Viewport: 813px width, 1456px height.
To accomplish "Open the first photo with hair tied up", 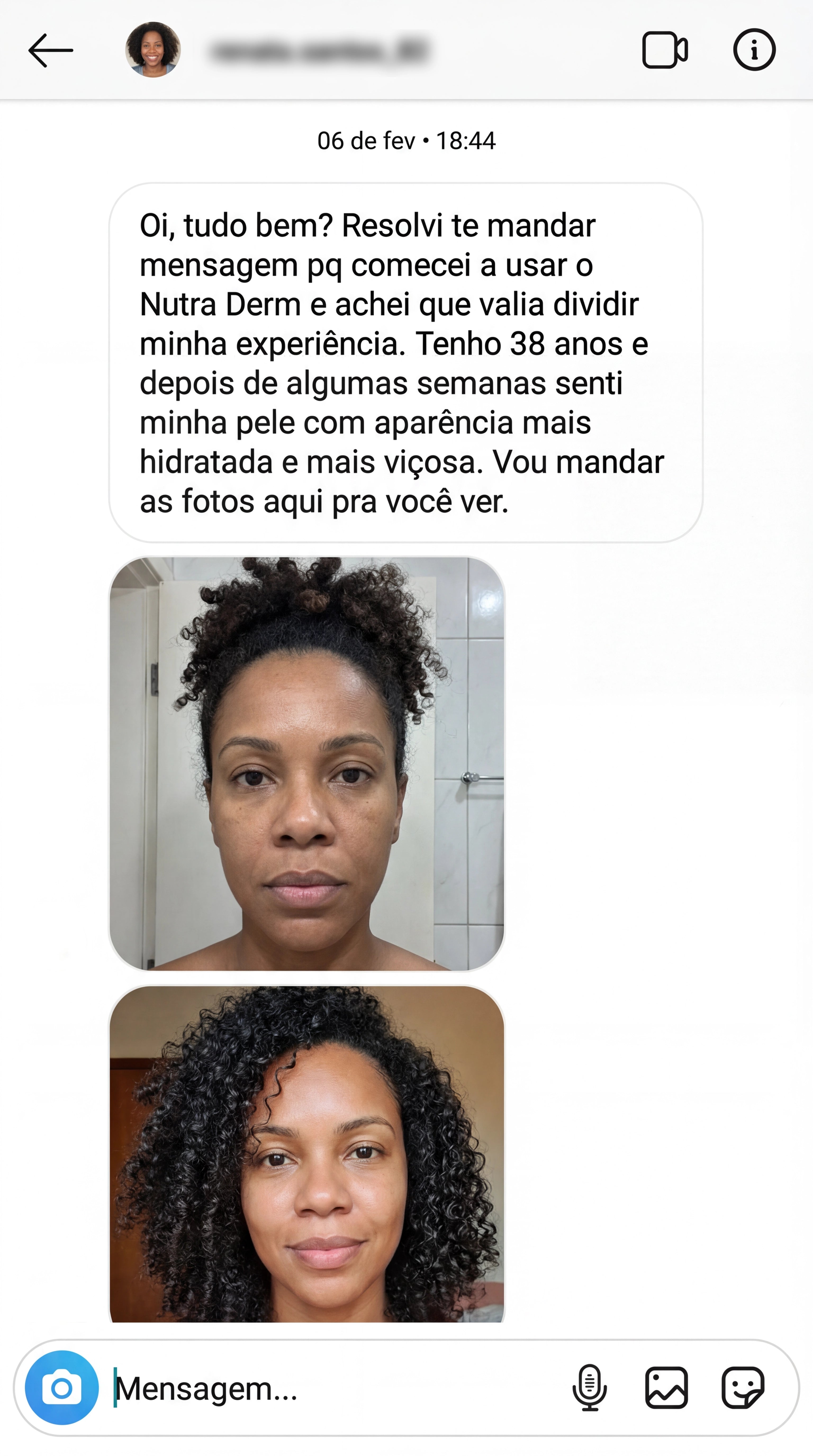I will click(306, 763).
